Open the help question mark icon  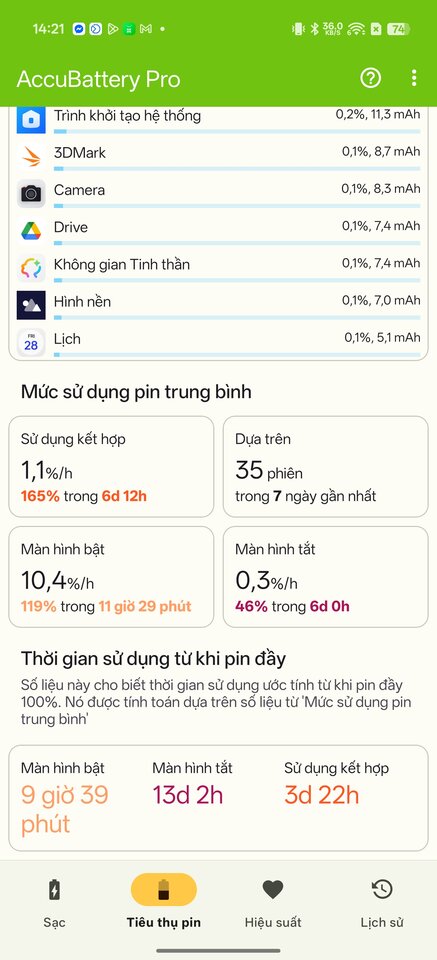pyautogui.click(x=370, y=78)
